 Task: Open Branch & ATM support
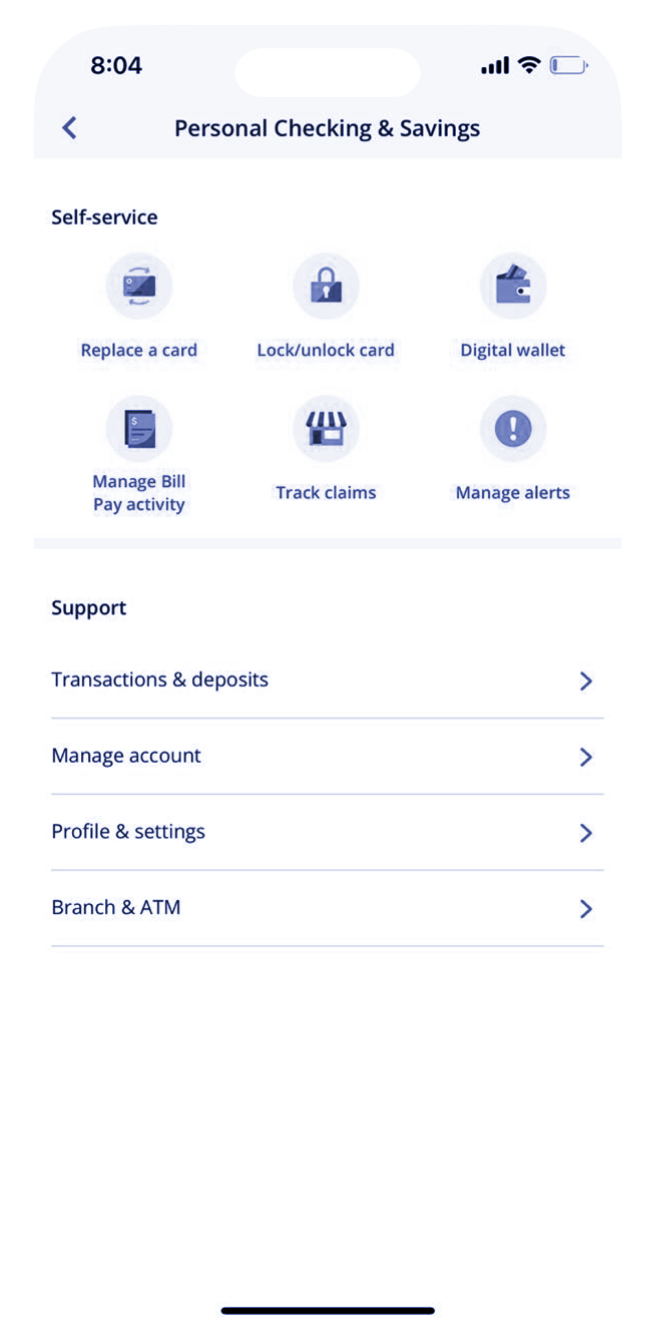point(327,908)
